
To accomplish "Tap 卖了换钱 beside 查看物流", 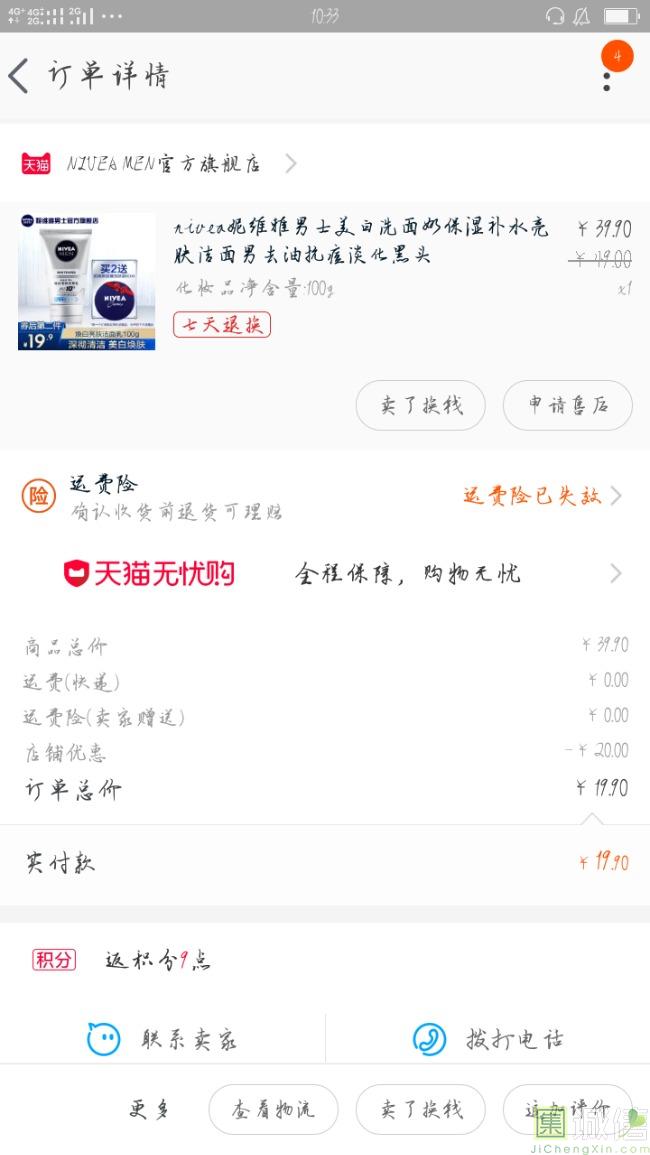I will coord(421,1109).
